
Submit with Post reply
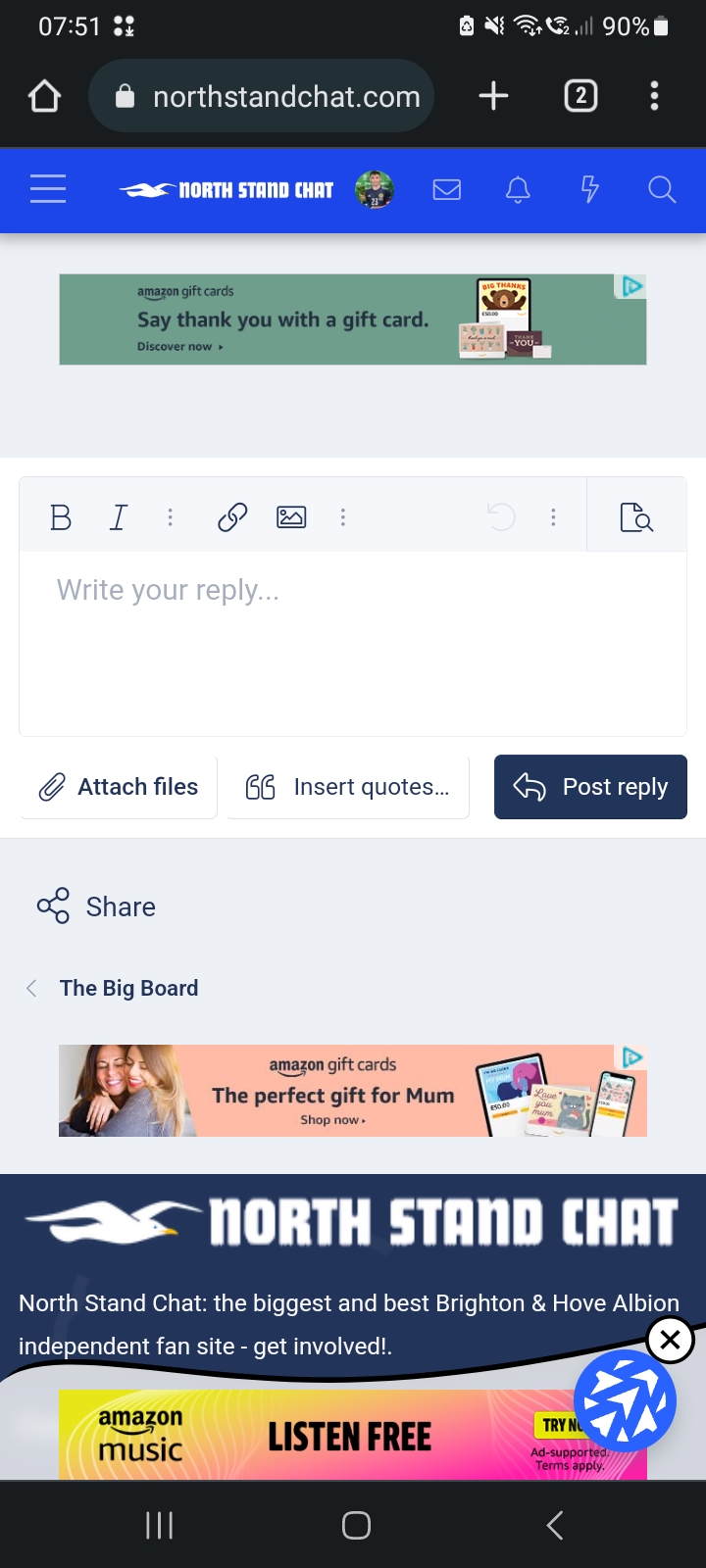(x=590, y=787)
